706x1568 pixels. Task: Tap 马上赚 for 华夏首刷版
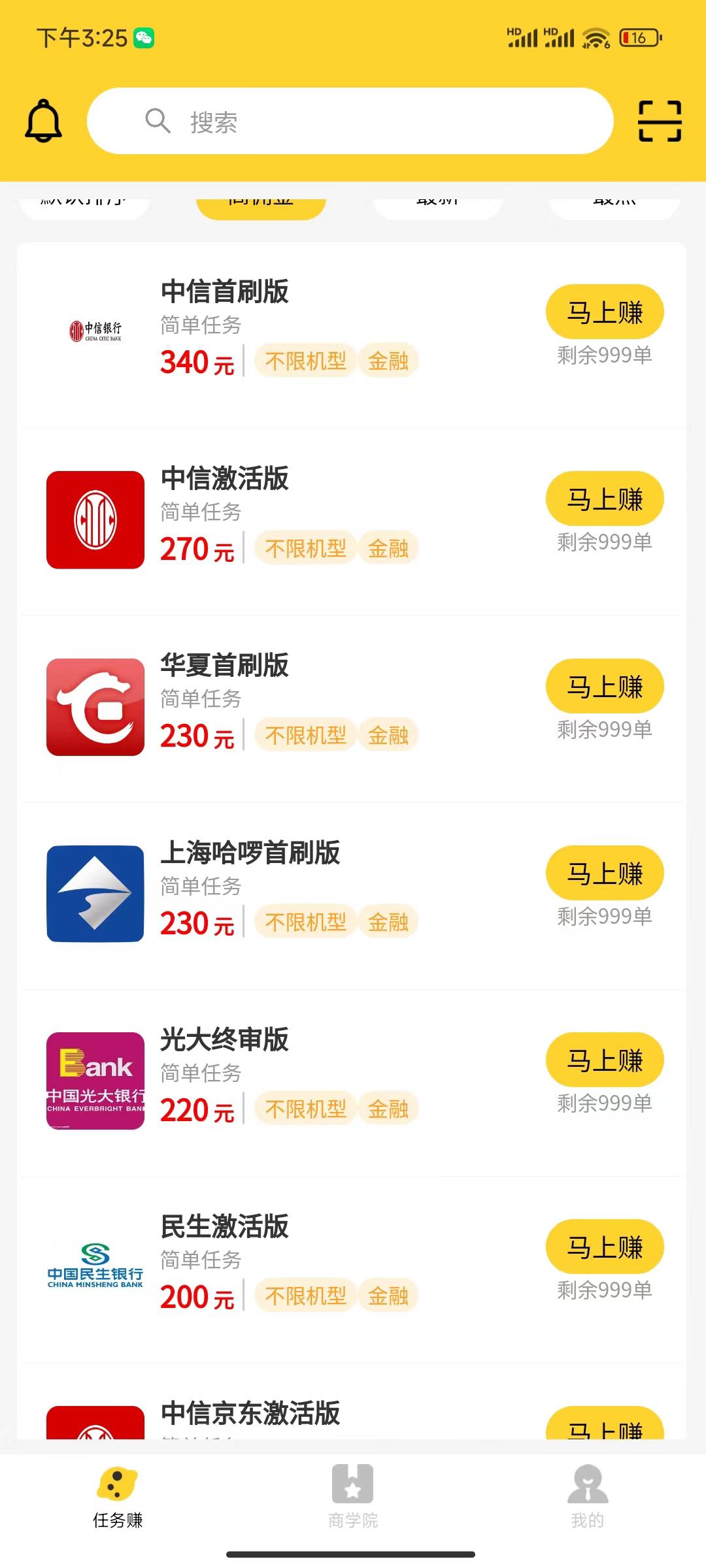coord(605,687)
